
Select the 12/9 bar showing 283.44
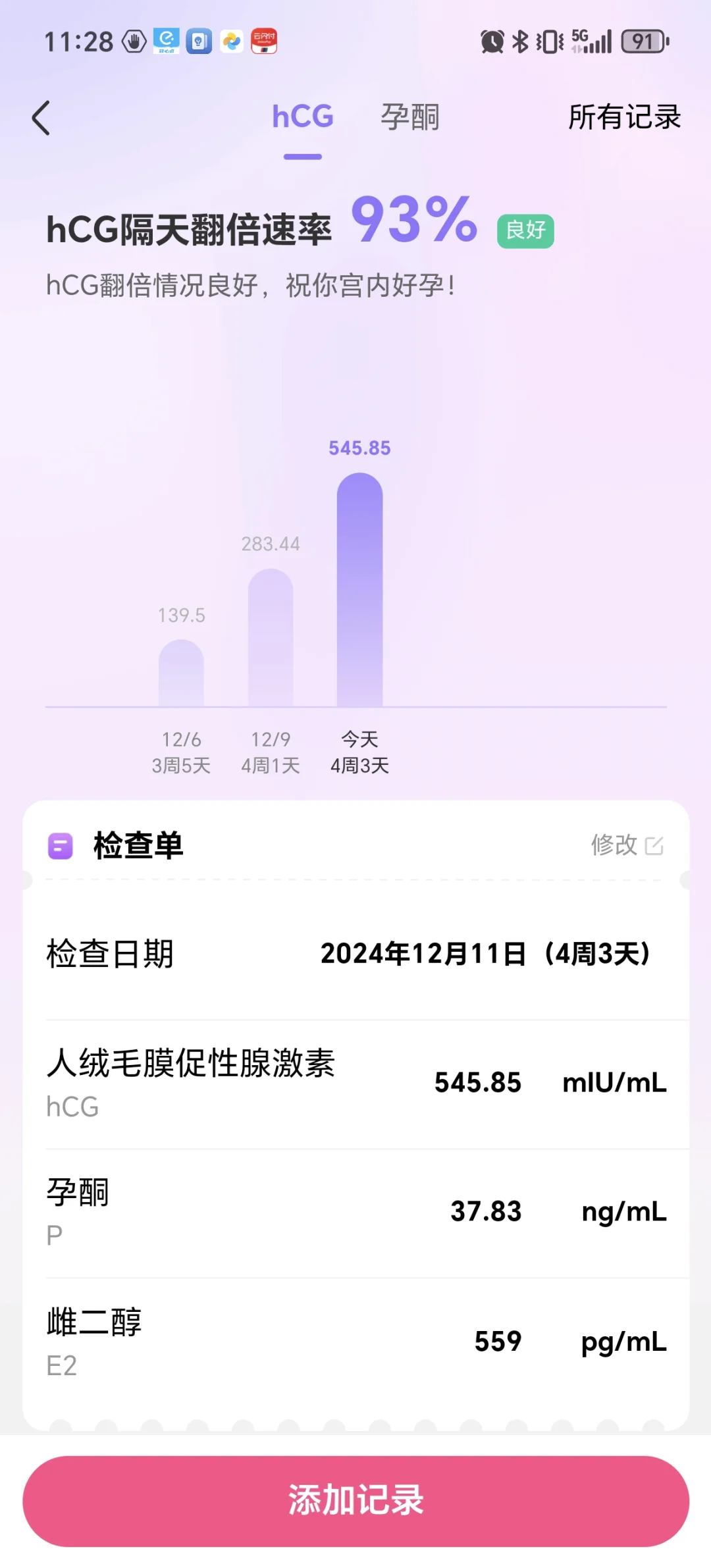(271, 637)
